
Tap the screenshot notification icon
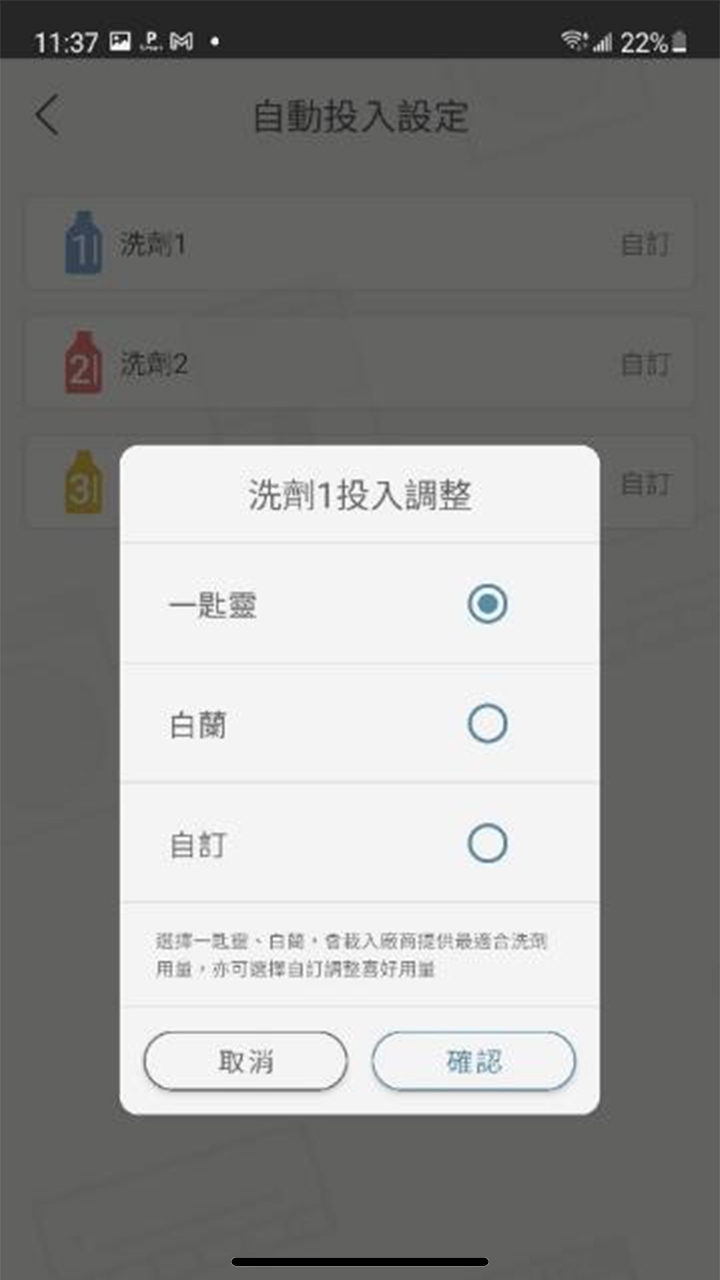[x=121, y=41]
